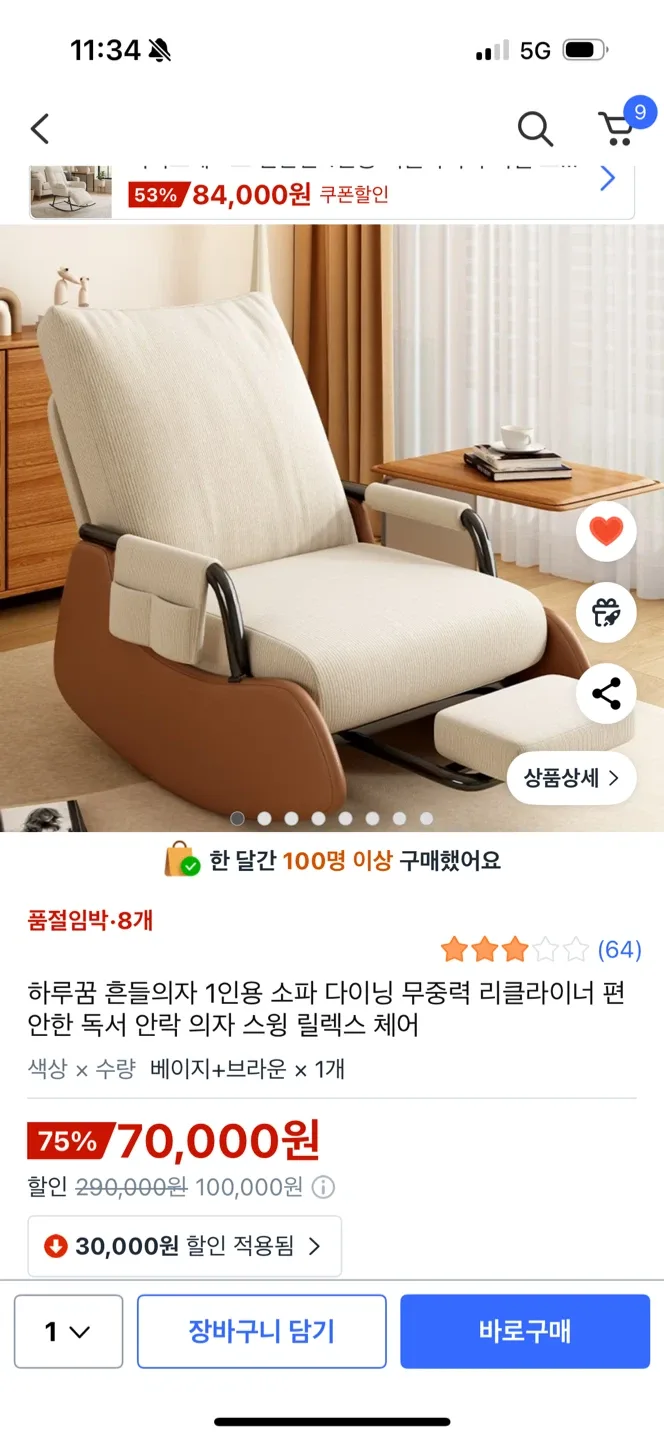Screen dimensions: 664x1440
Task: Open the search magnifier icon
Action: [x=535, y=129]
